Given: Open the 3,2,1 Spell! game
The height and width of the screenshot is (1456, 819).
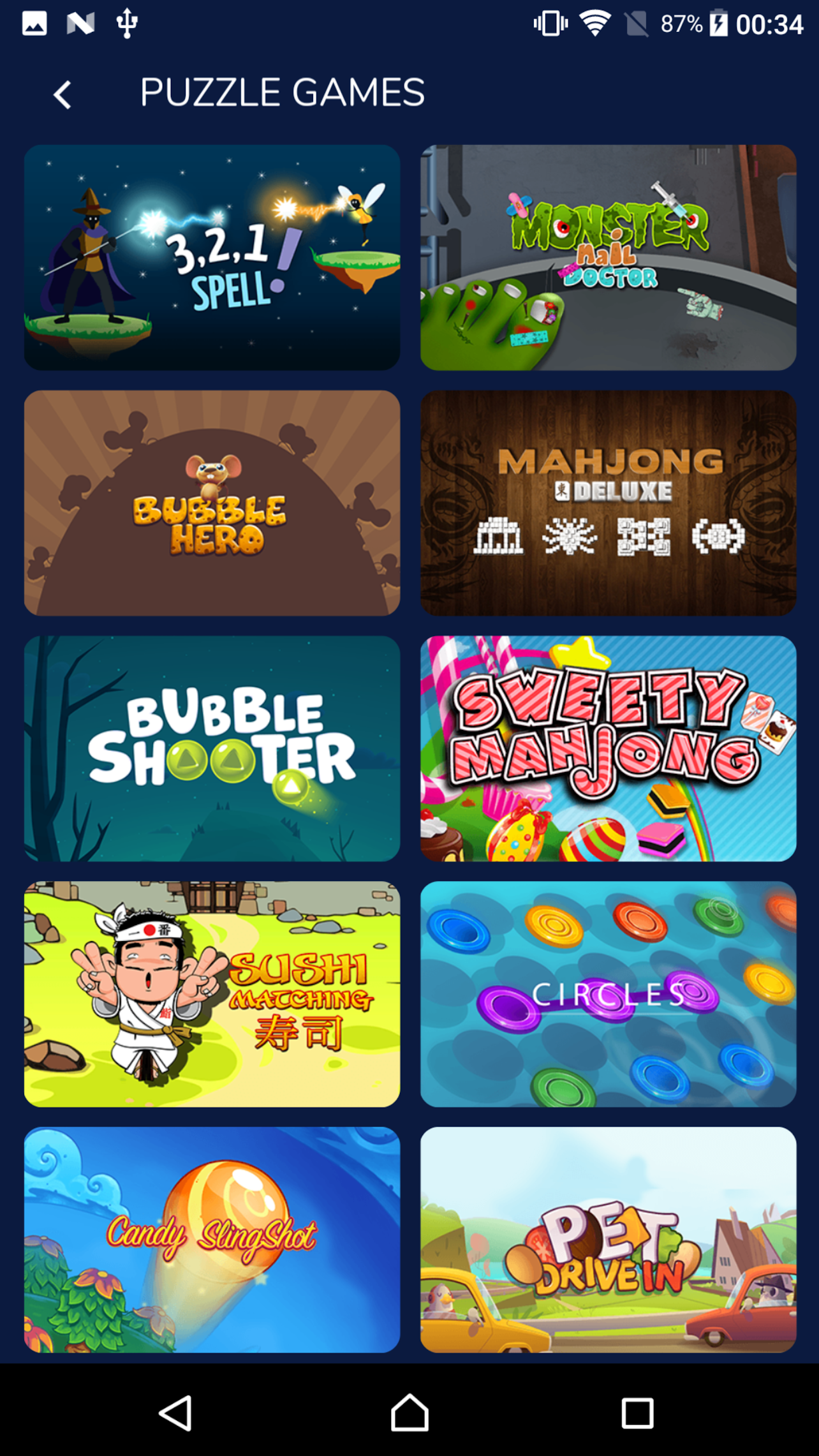Looking at the screenshot, I should click(x=212, y=257).
